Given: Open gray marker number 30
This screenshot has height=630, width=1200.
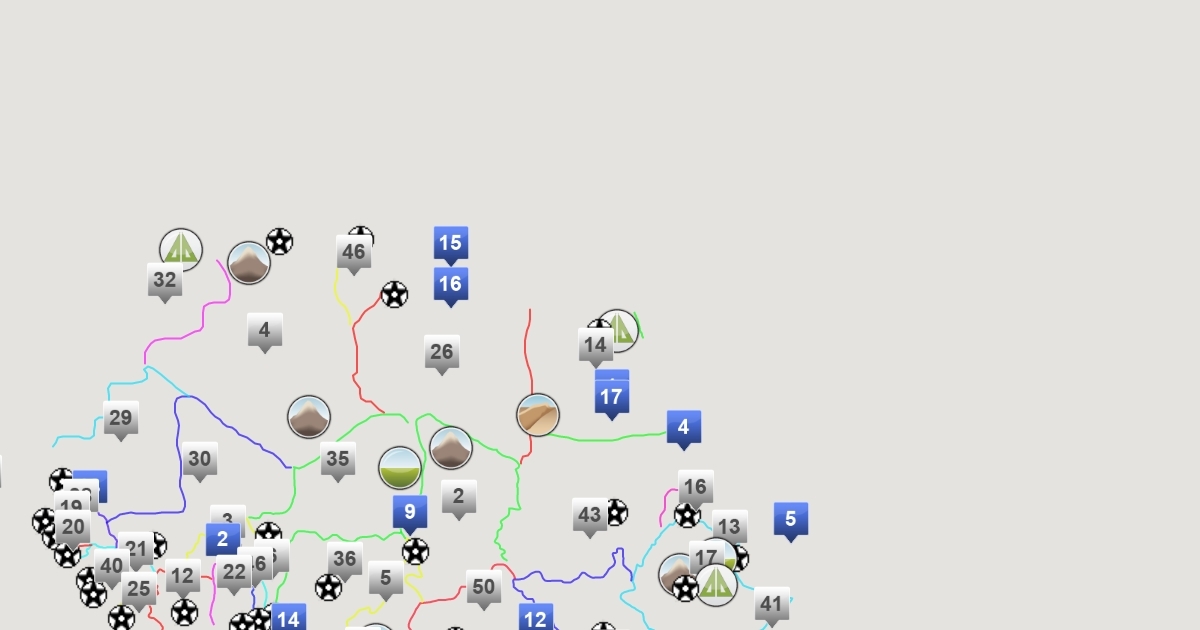Looking at the screenshot, I should pos(199,462).
